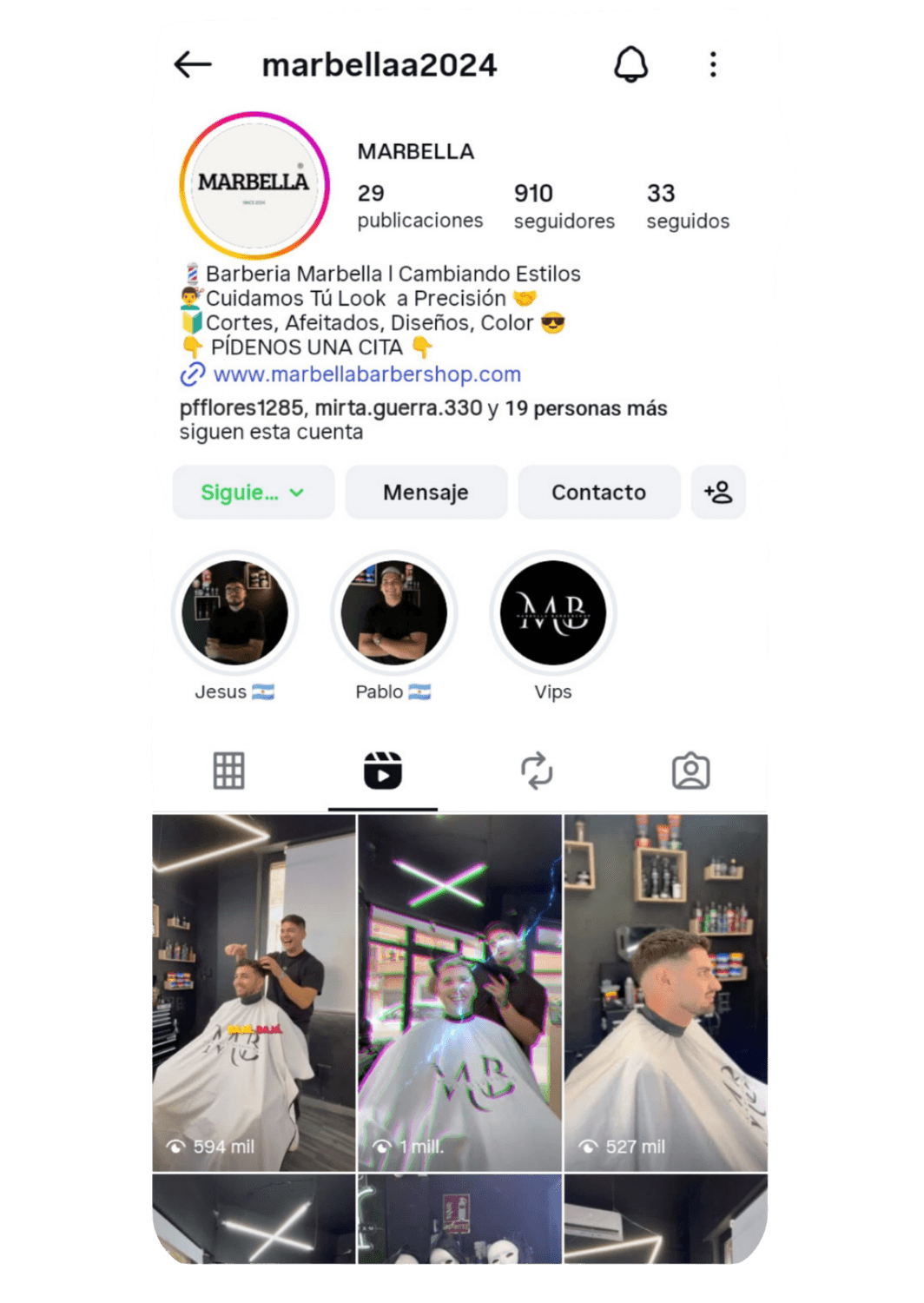Switch to the posts grid tab

pyautogui.click(x=229, y=771)
